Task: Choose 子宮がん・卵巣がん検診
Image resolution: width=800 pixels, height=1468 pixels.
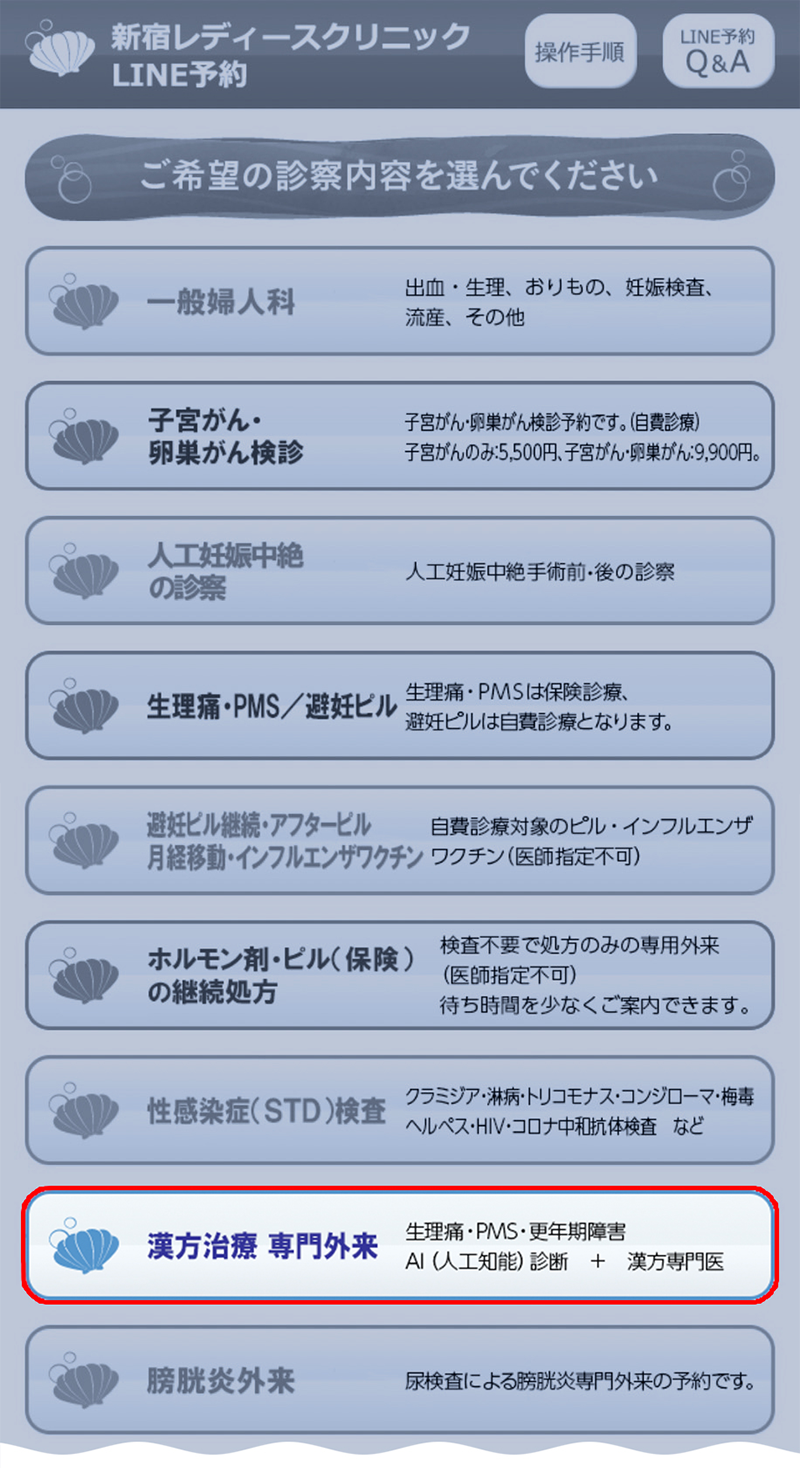Action: tap(400, 436)
